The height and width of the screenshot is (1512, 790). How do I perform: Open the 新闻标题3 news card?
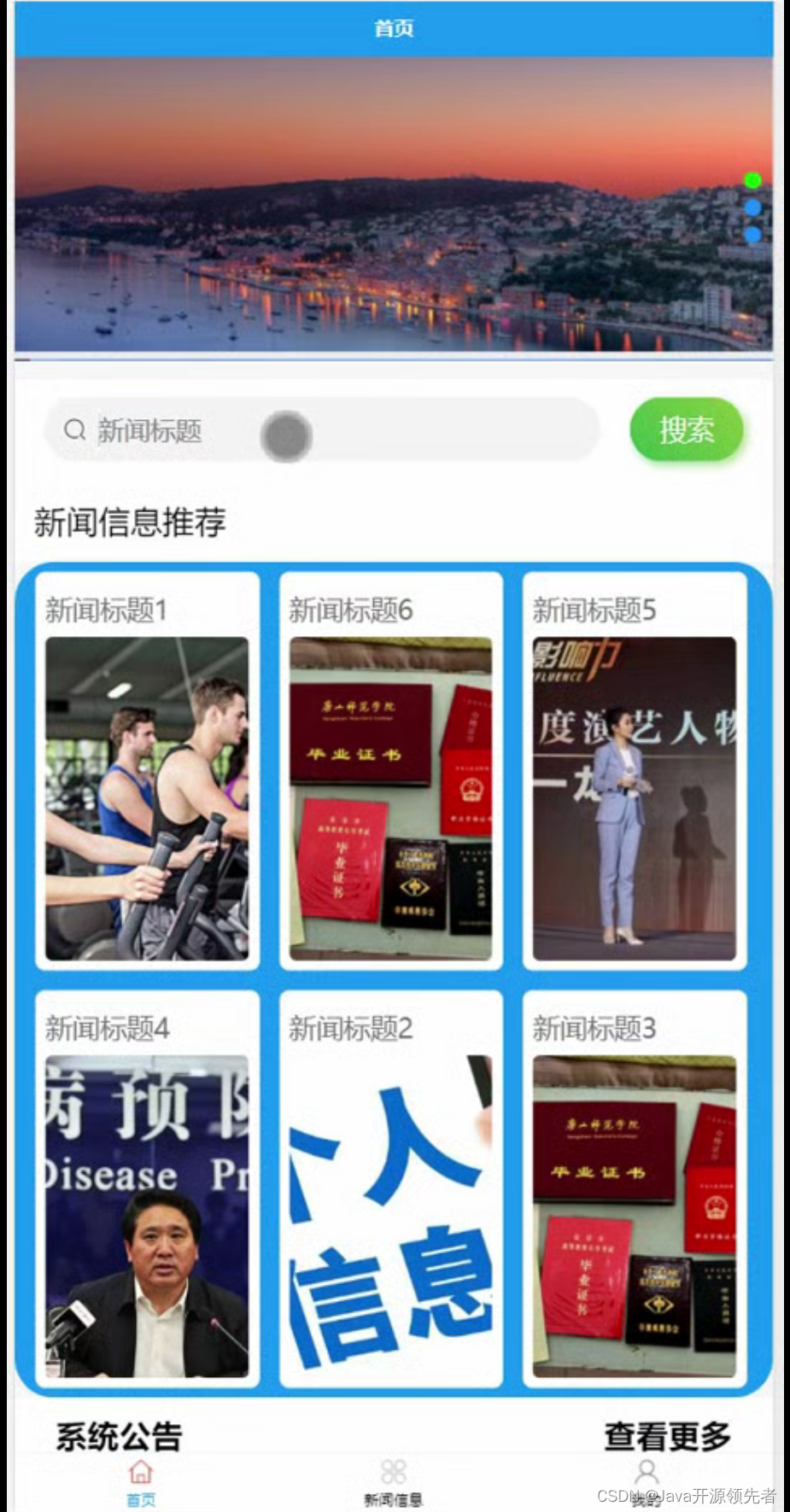pos(634,1188)
